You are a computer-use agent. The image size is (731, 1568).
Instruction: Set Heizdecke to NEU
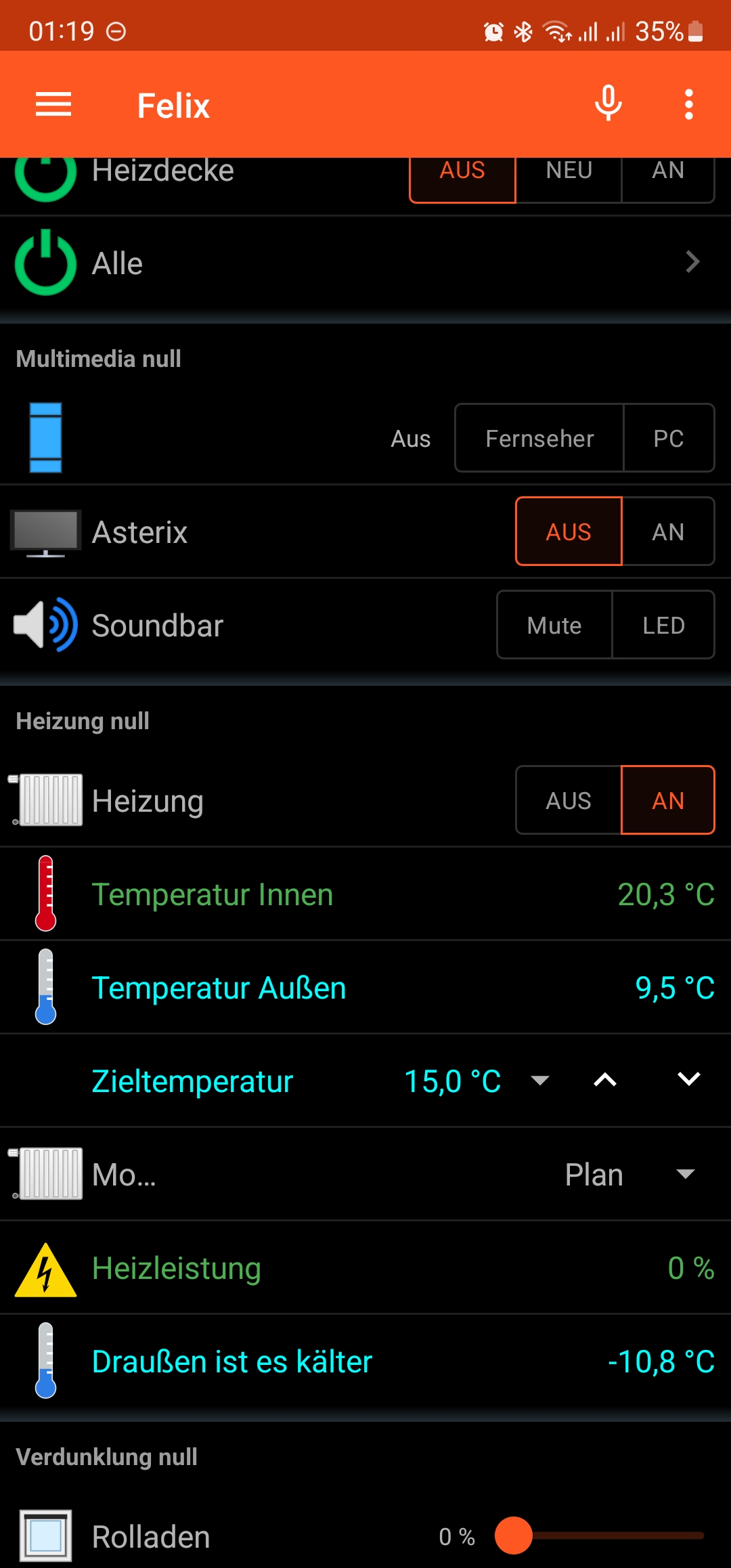[x=569, y=171]
